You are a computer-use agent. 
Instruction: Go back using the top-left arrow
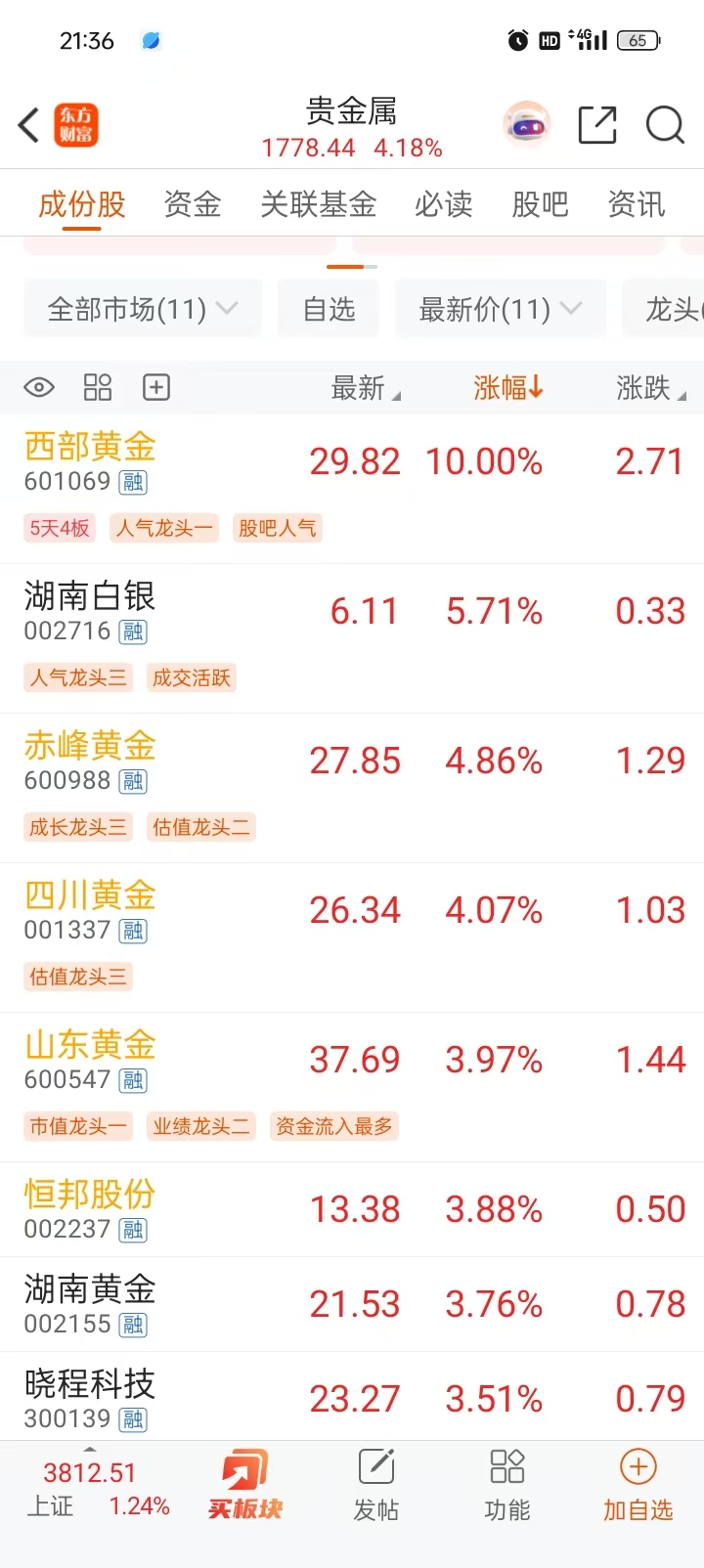(x=29, y=125)
